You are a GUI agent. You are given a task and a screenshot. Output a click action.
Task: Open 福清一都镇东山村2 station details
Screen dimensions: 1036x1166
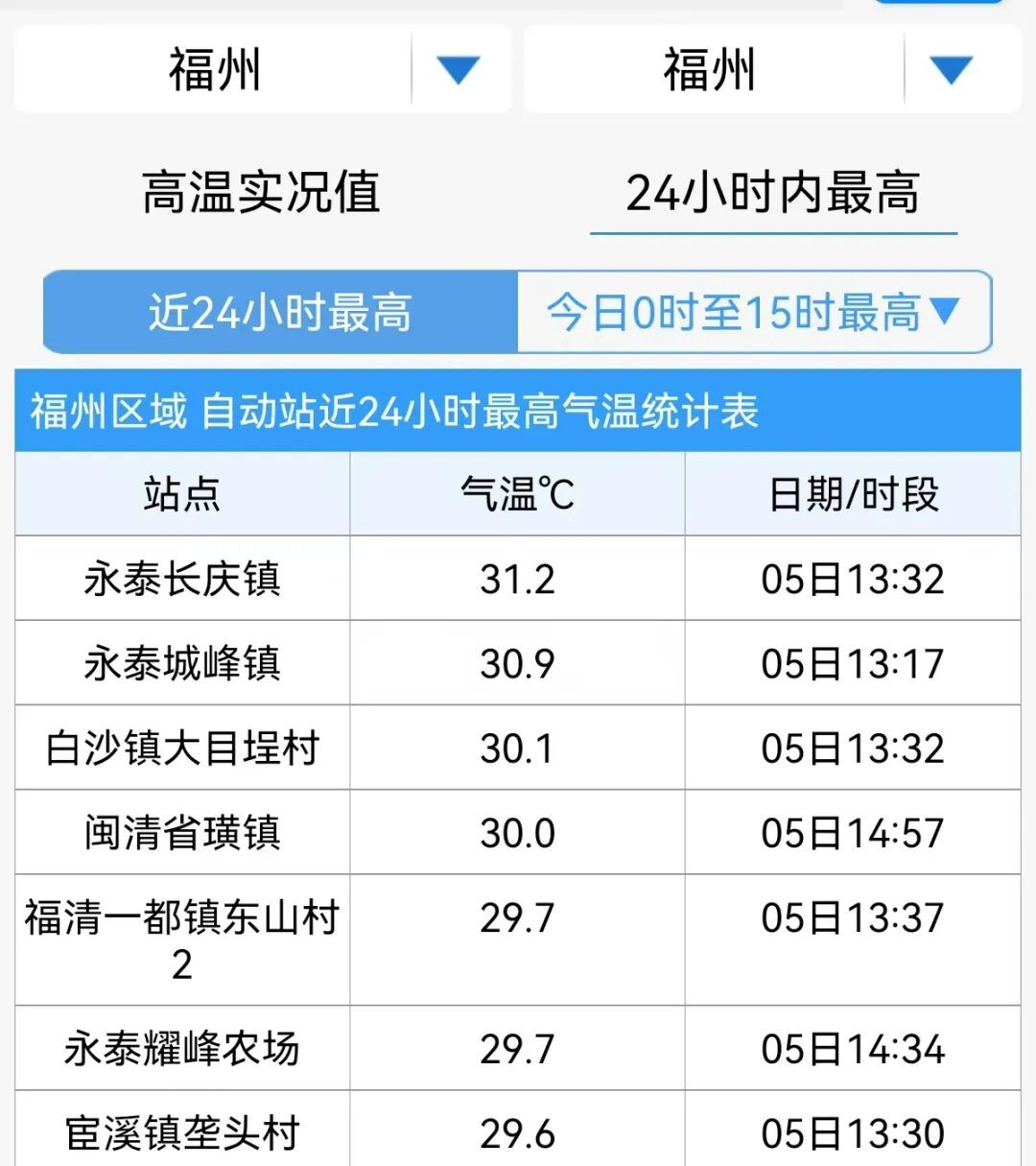182,940
